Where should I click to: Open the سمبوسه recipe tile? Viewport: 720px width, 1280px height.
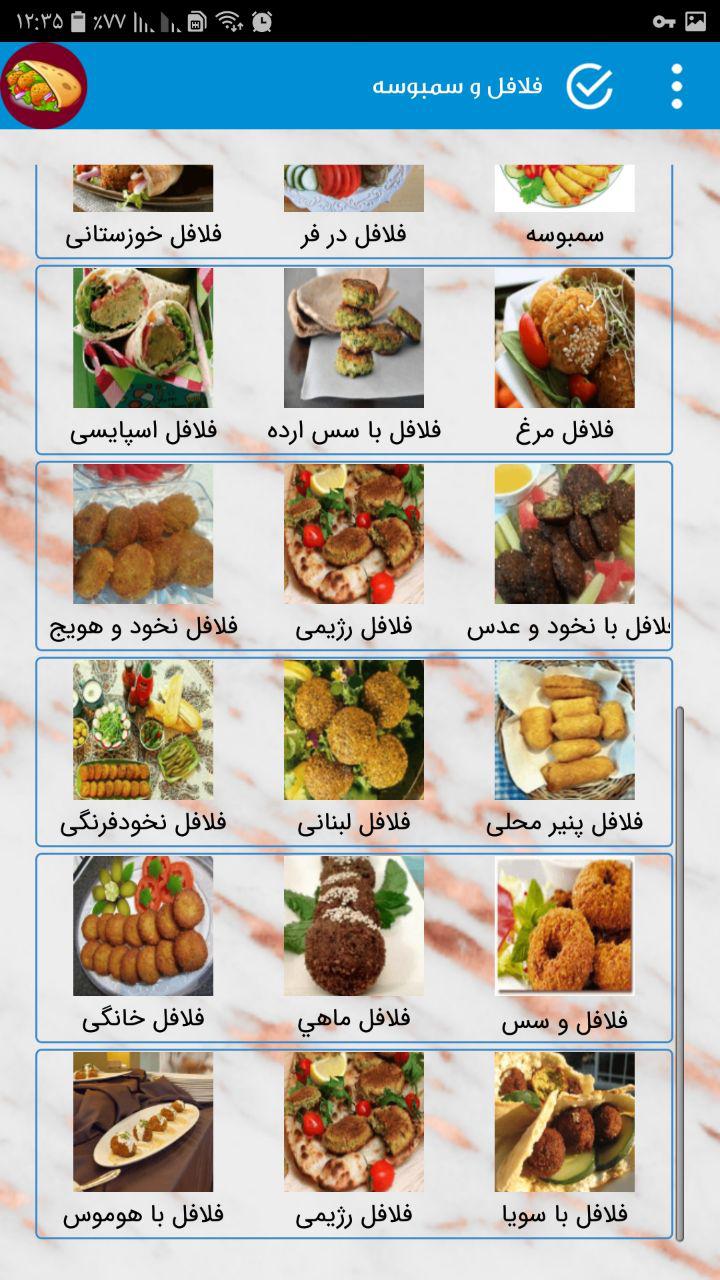(x=564, y=208)
